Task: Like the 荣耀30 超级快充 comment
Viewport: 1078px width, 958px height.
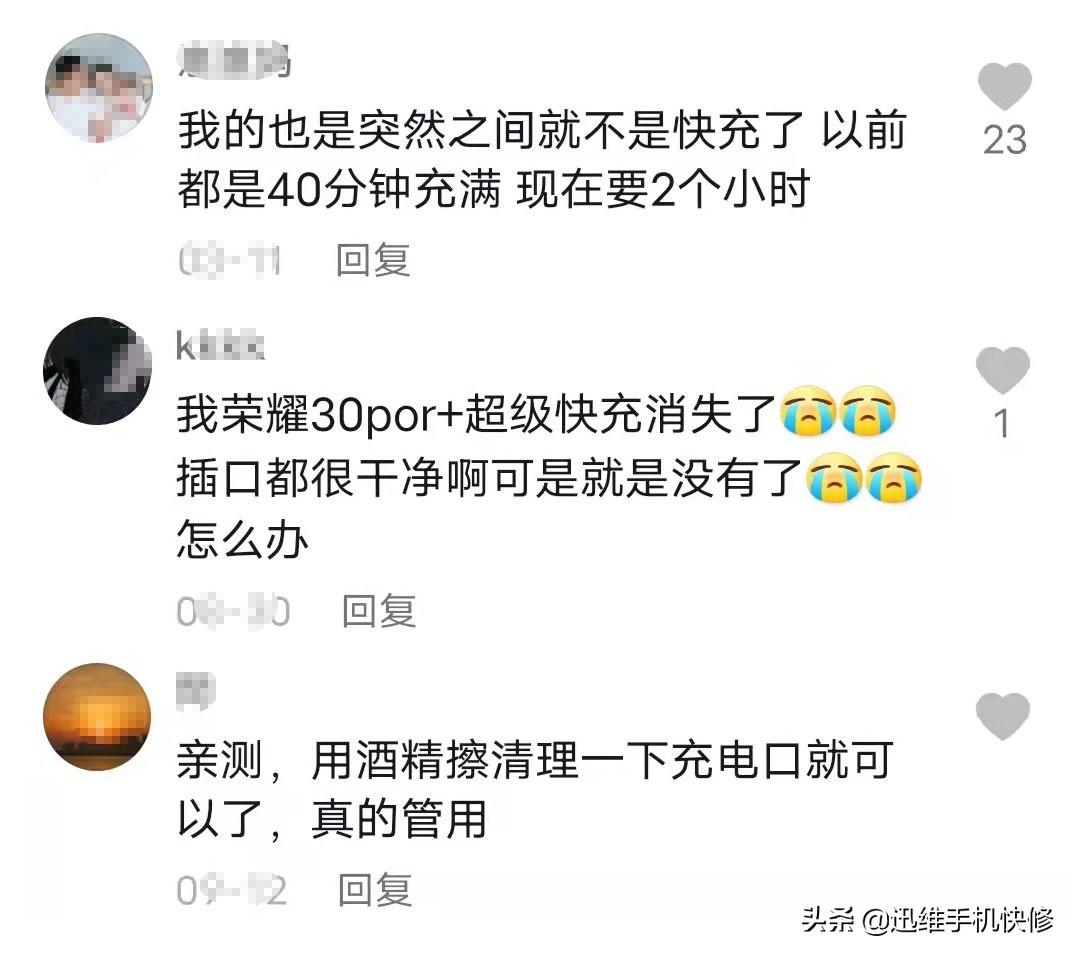Action: pos(1002,371)
